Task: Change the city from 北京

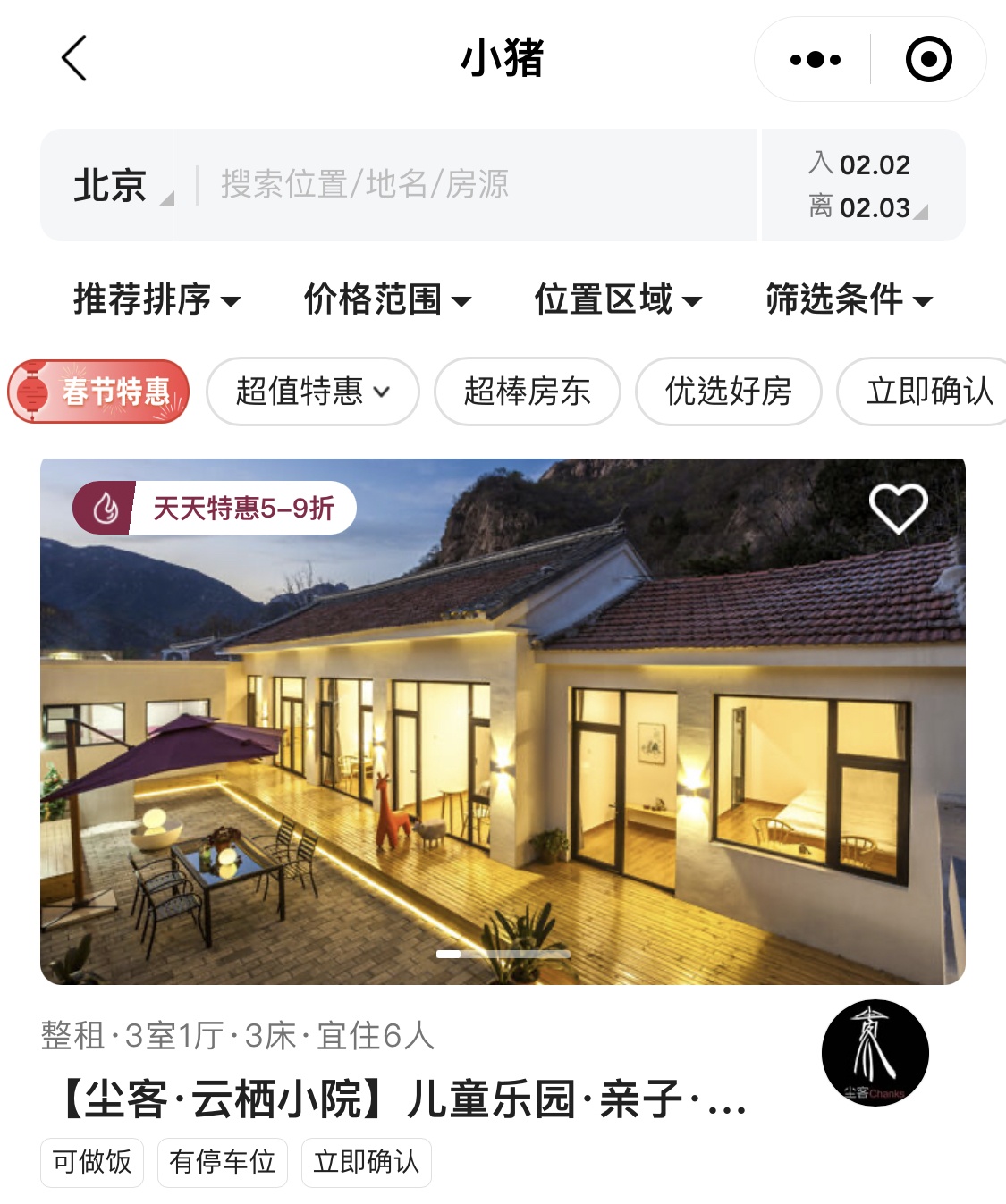Action: [121, 186]
